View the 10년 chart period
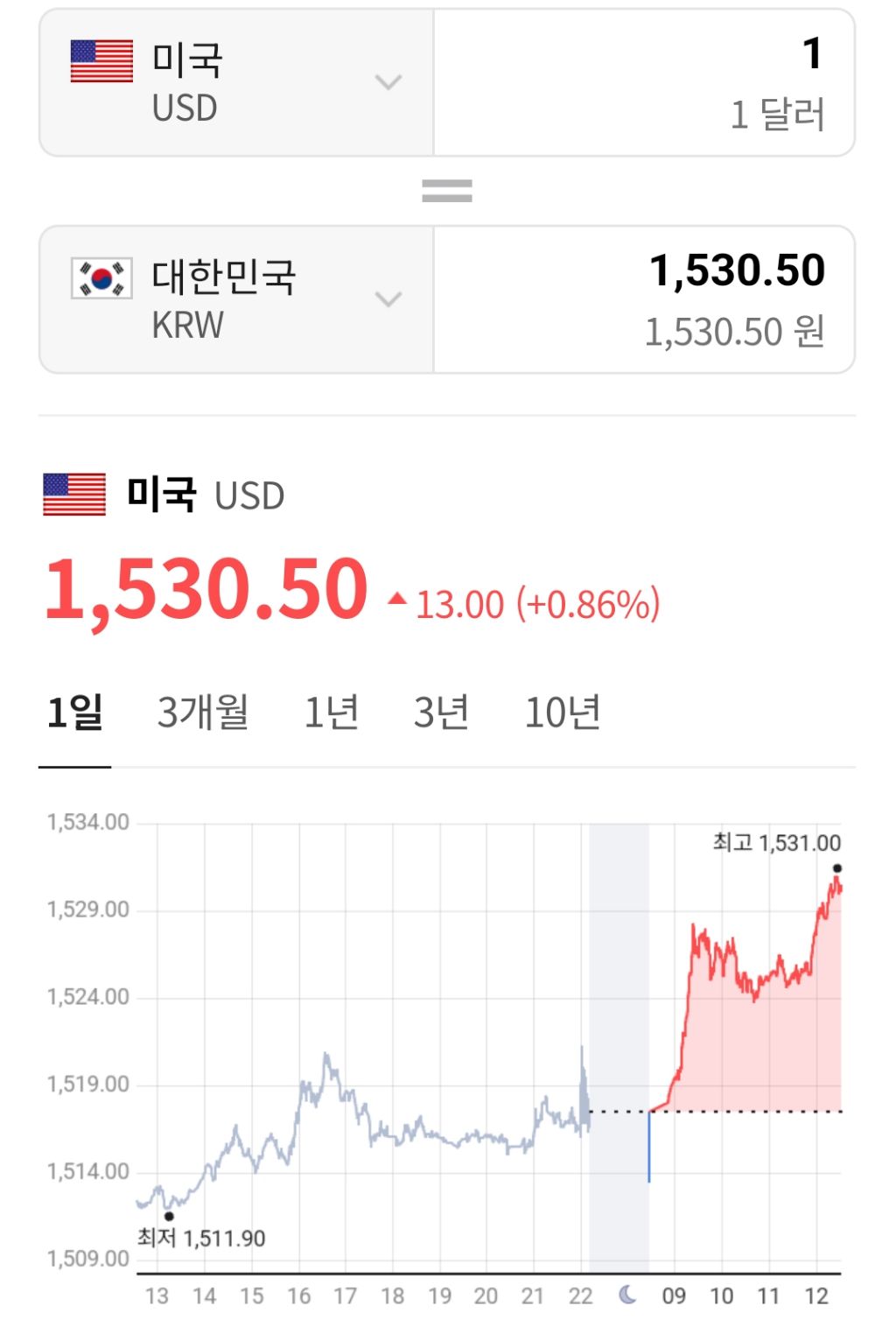 pyautogui.click(x=563, y=712)
